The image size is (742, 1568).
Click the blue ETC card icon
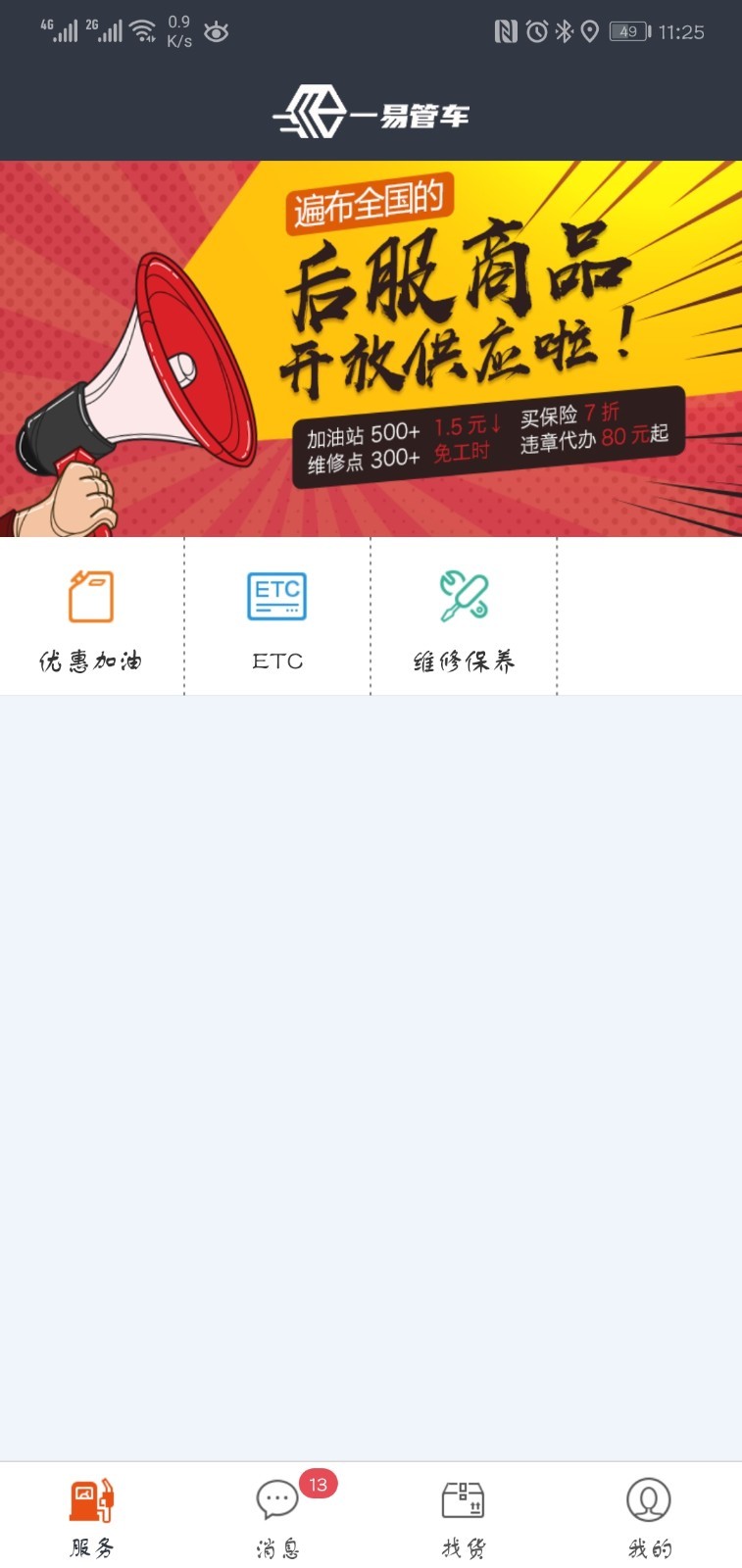pyautogui.click(x=277, y=593)
